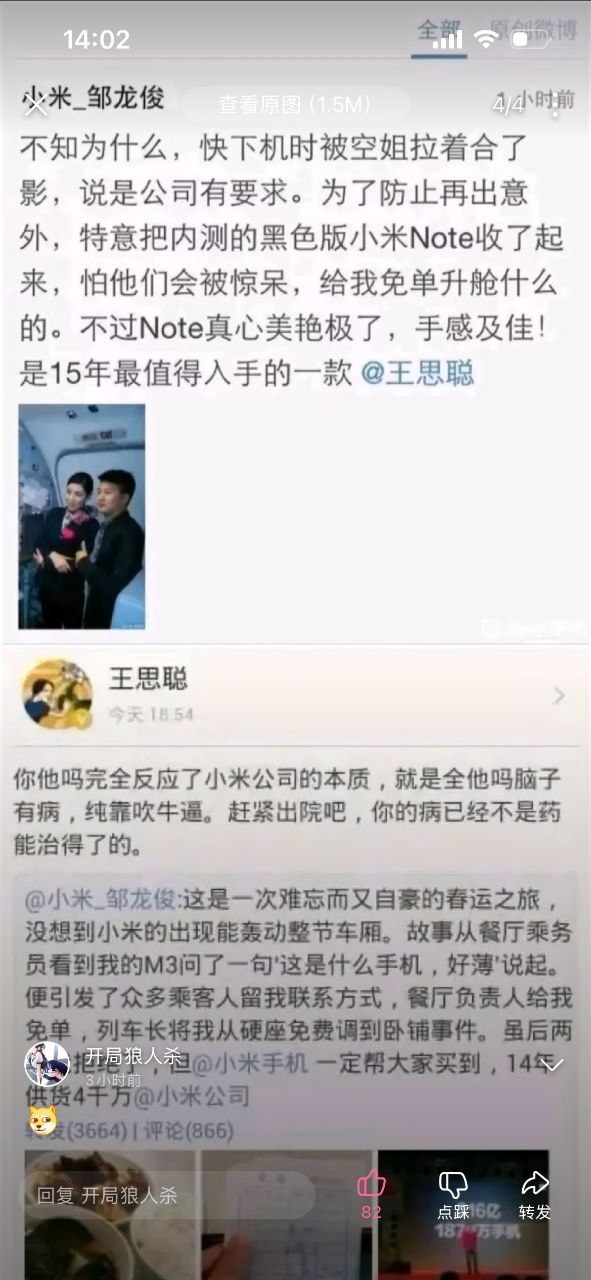
Task: Share the comment using 转发
Action: pyautogui.click(x=535, y=1195)
